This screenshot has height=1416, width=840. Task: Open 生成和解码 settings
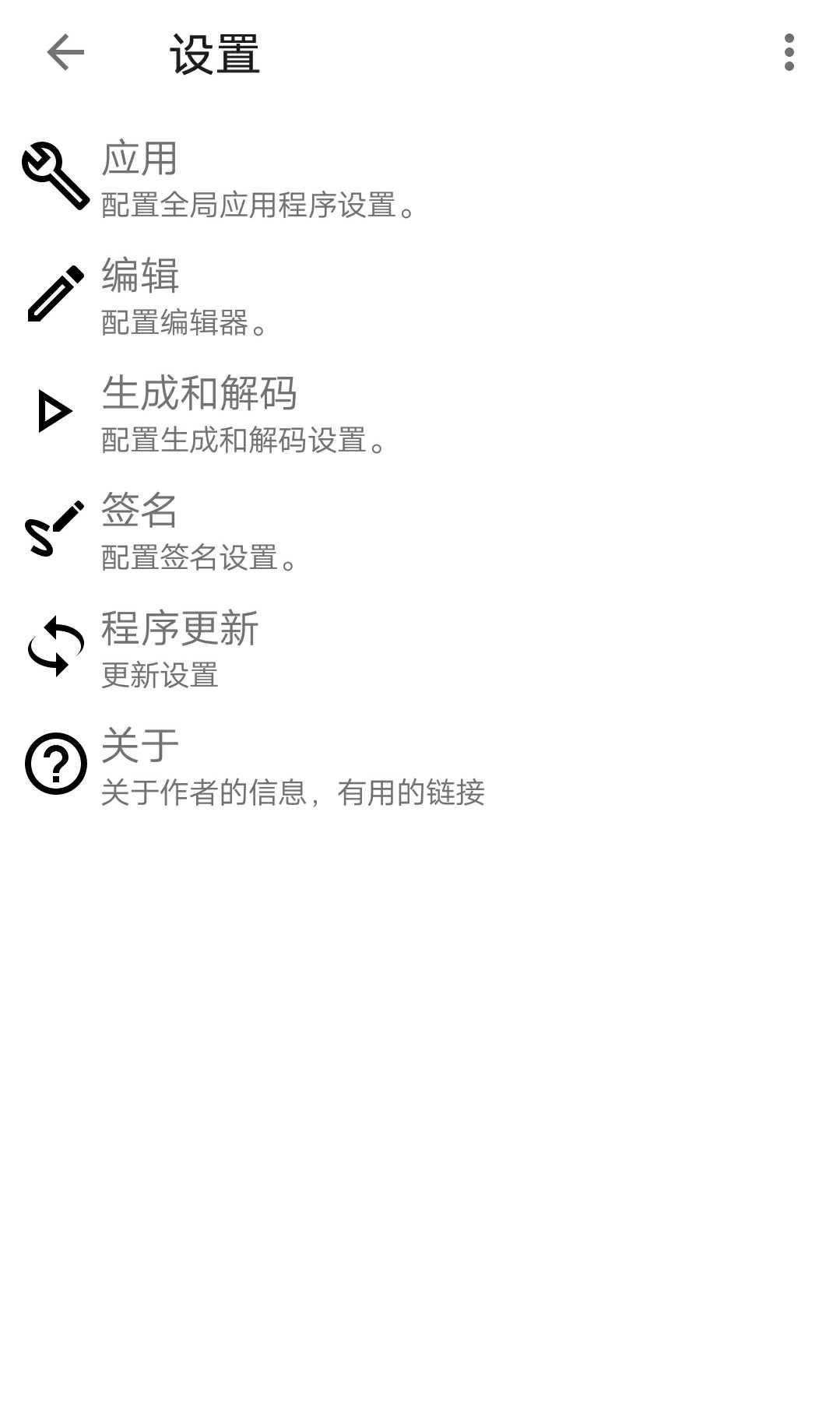[420, 412]
